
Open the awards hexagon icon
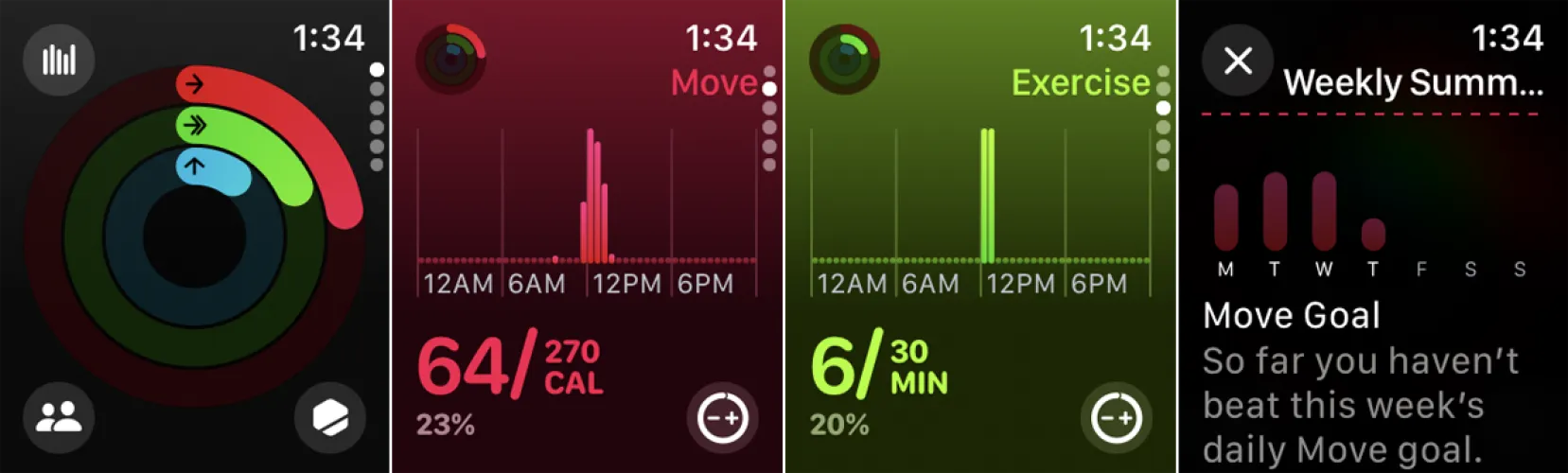330,417
